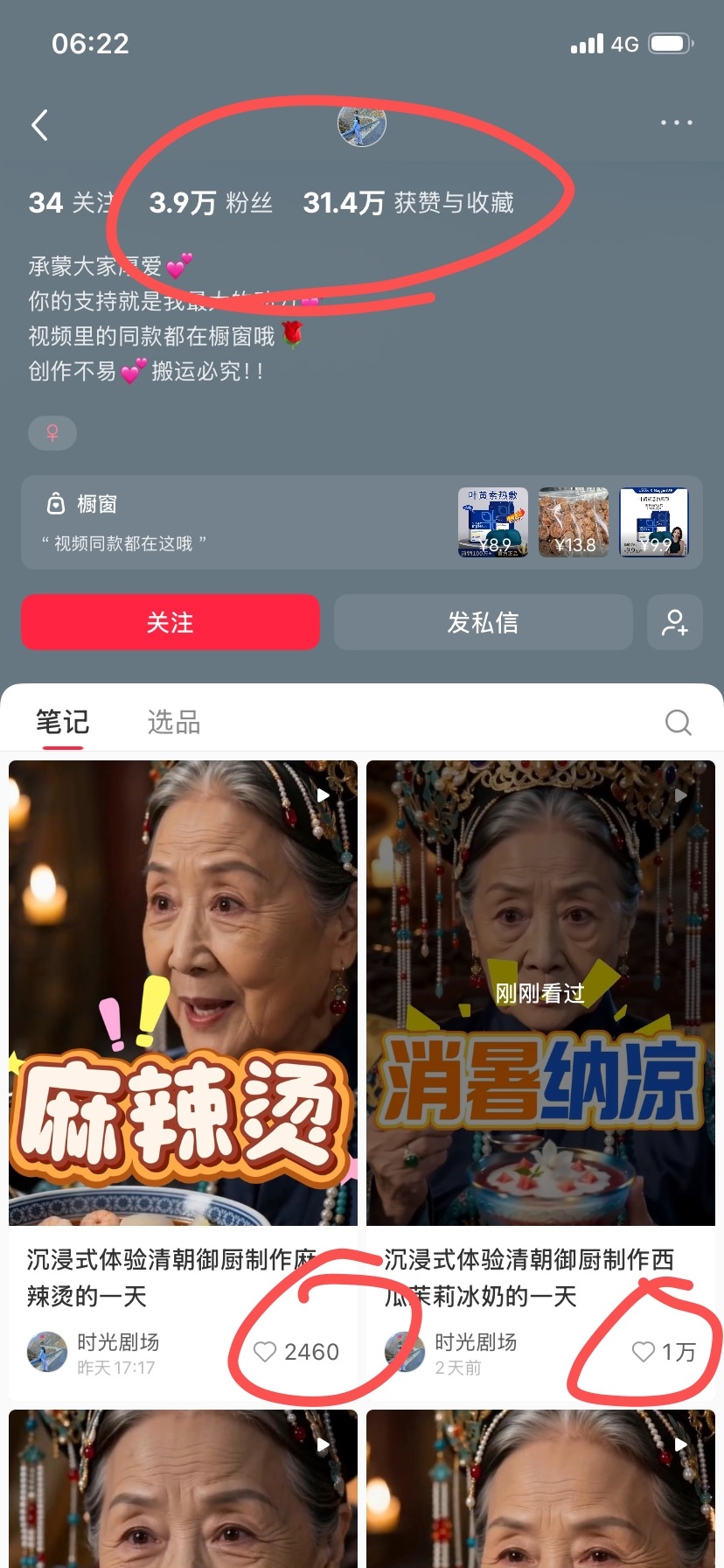724x1568 pixels.
Task: Open the 麻辣烫 video note
Action: click(183, 993)
